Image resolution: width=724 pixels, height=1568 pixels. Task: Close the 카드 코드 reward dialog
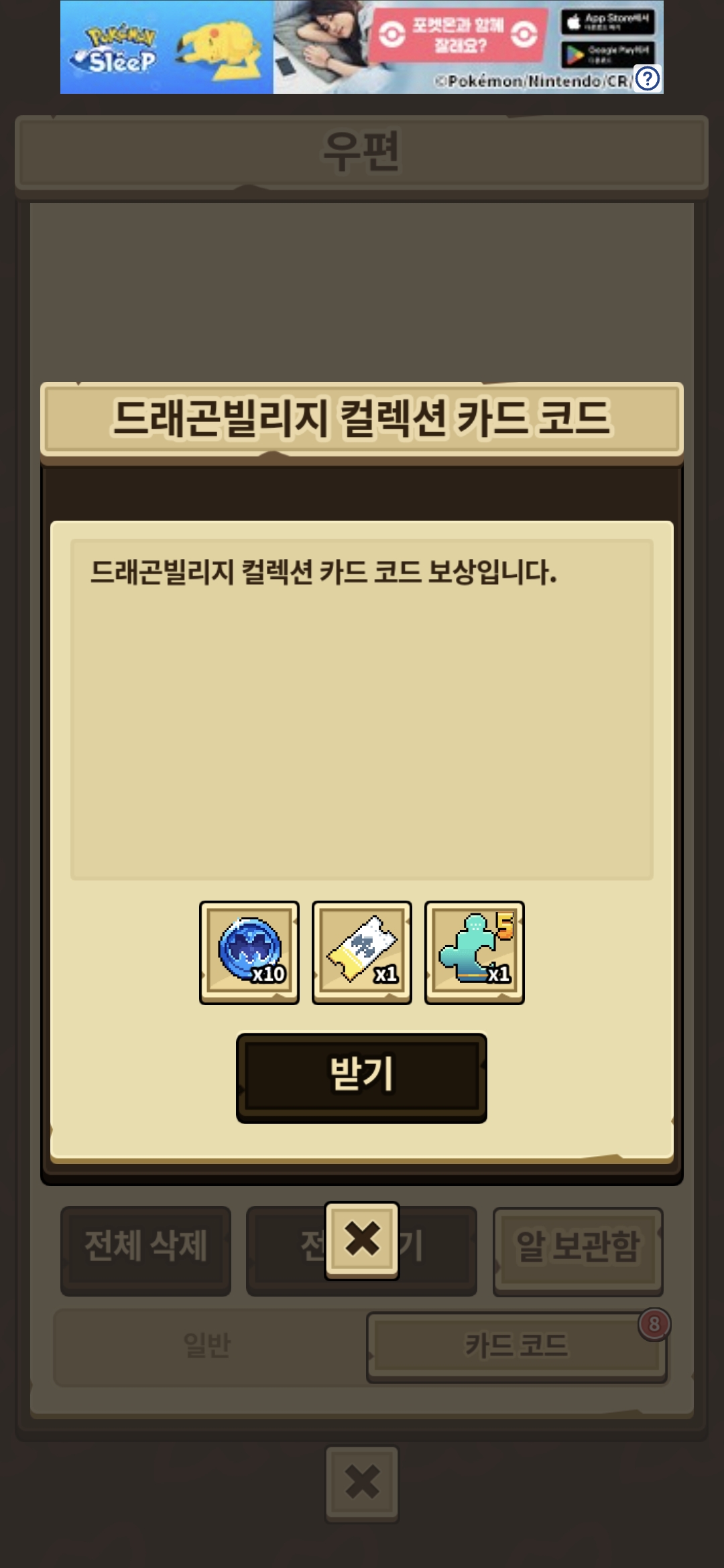[362, 1240]
